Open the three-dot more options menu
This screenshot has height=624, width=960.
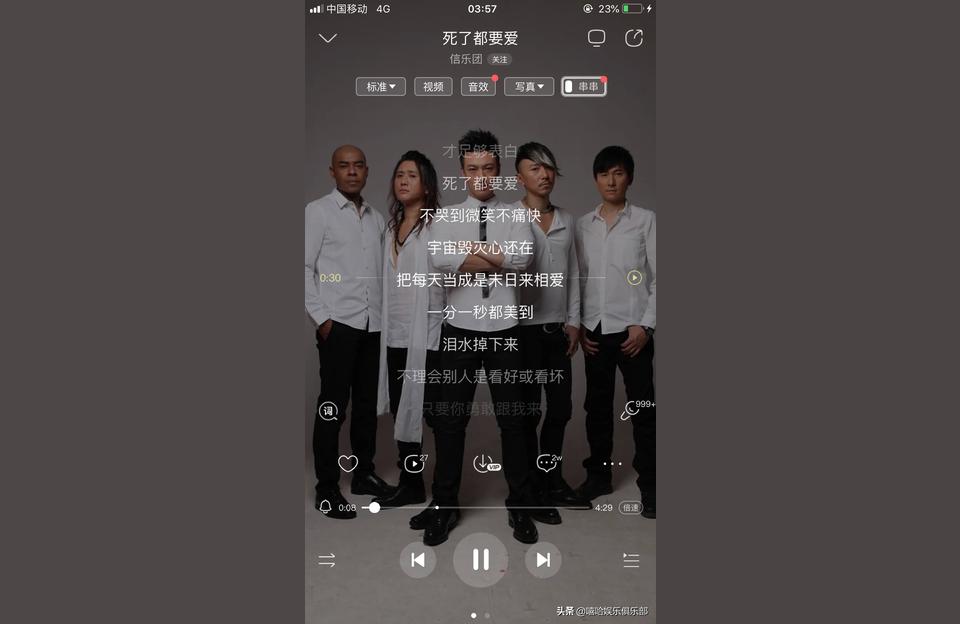tap(612, 464)
